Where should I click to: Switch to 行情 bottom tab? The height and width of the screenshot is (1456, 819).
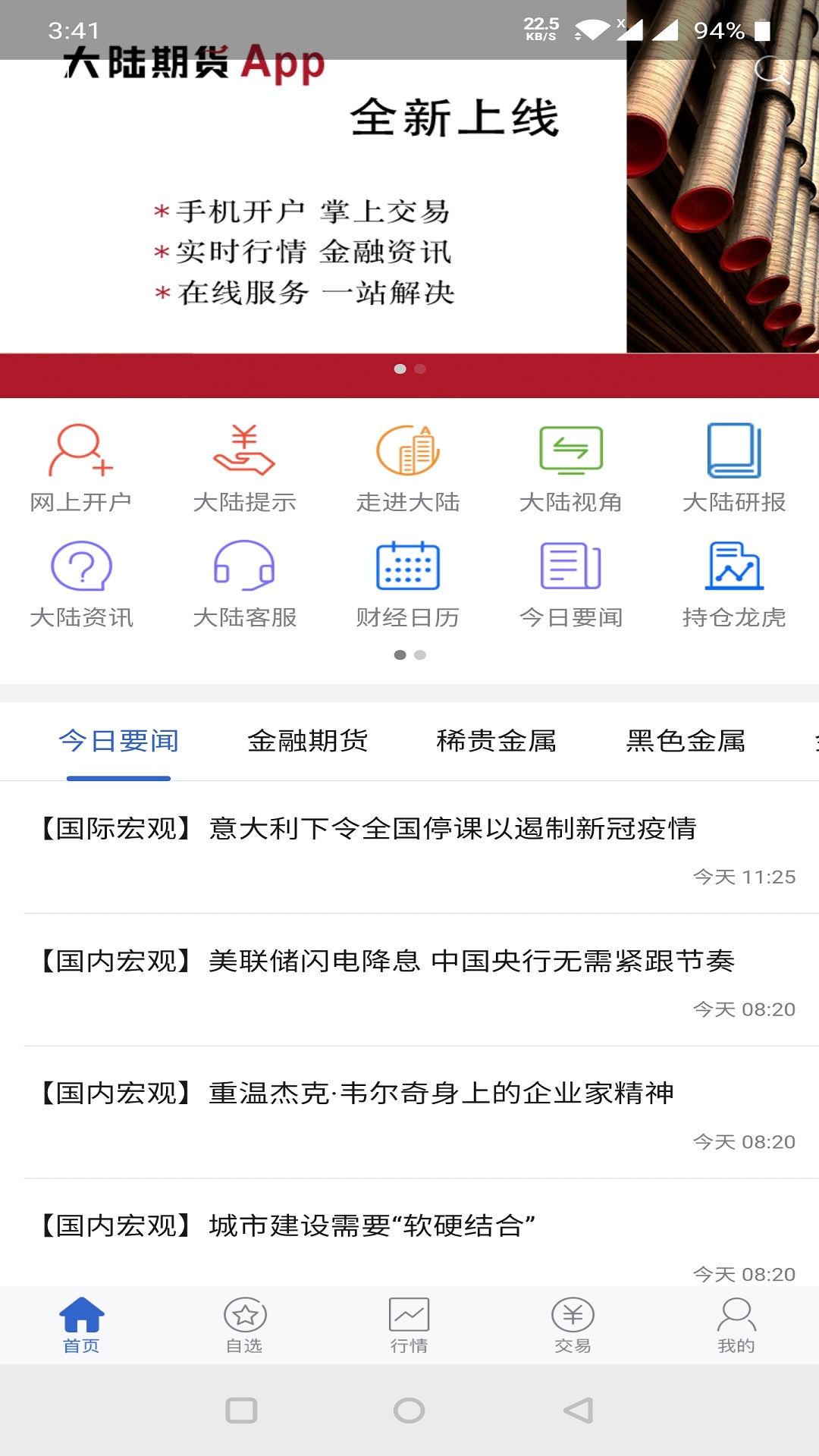[x=409, y=1324]
